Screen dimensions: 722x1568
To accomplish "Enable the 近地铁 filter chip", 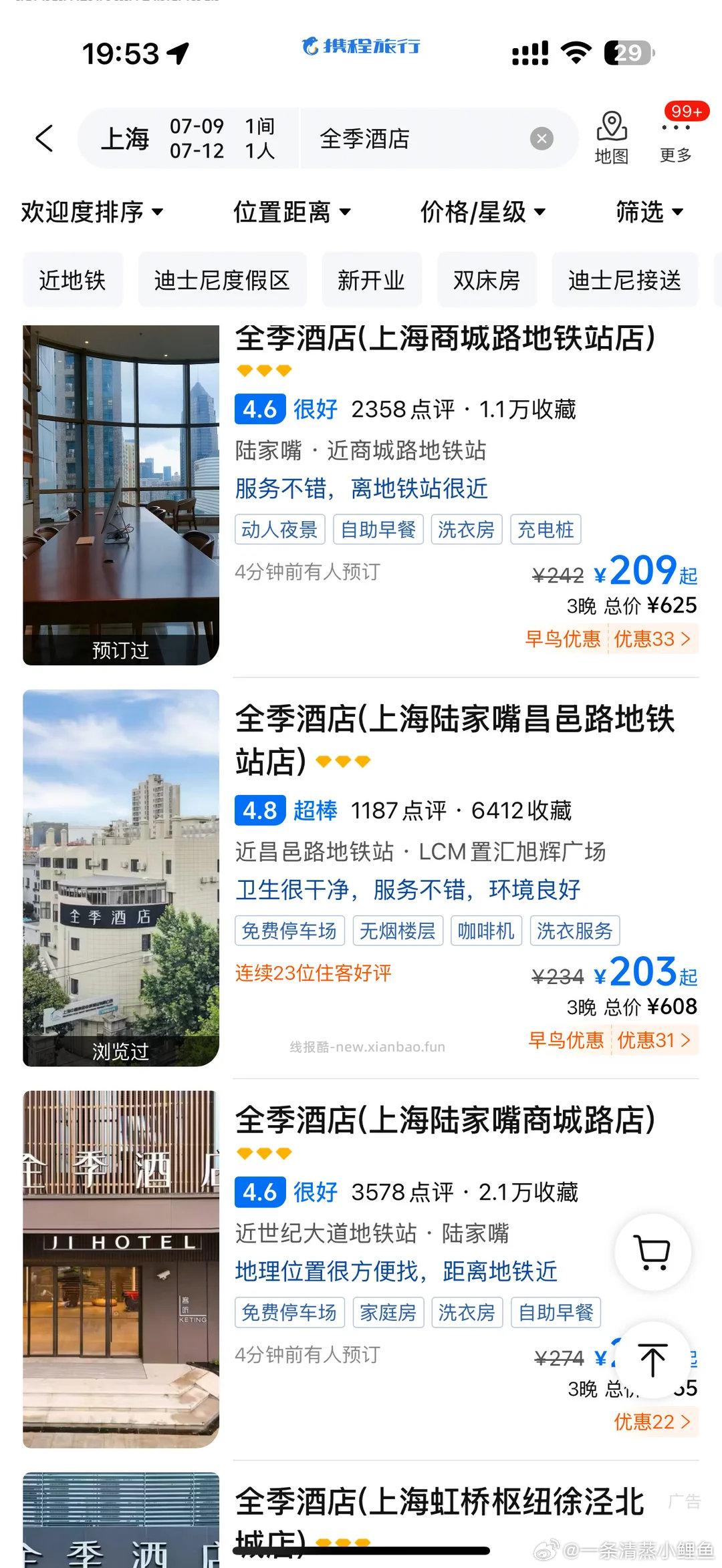I will coord(72,281).
